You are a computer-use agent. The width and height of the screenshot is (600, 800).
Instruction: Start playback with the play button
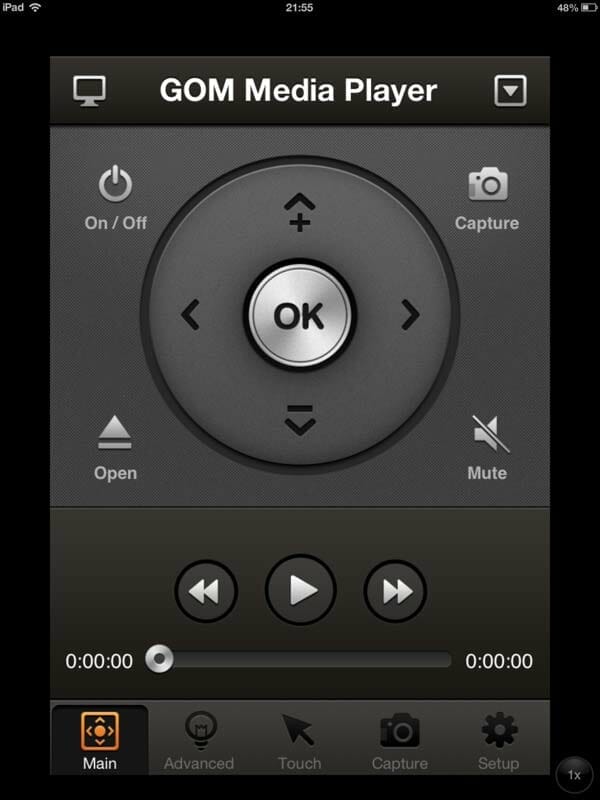click(x=300, y=591)
